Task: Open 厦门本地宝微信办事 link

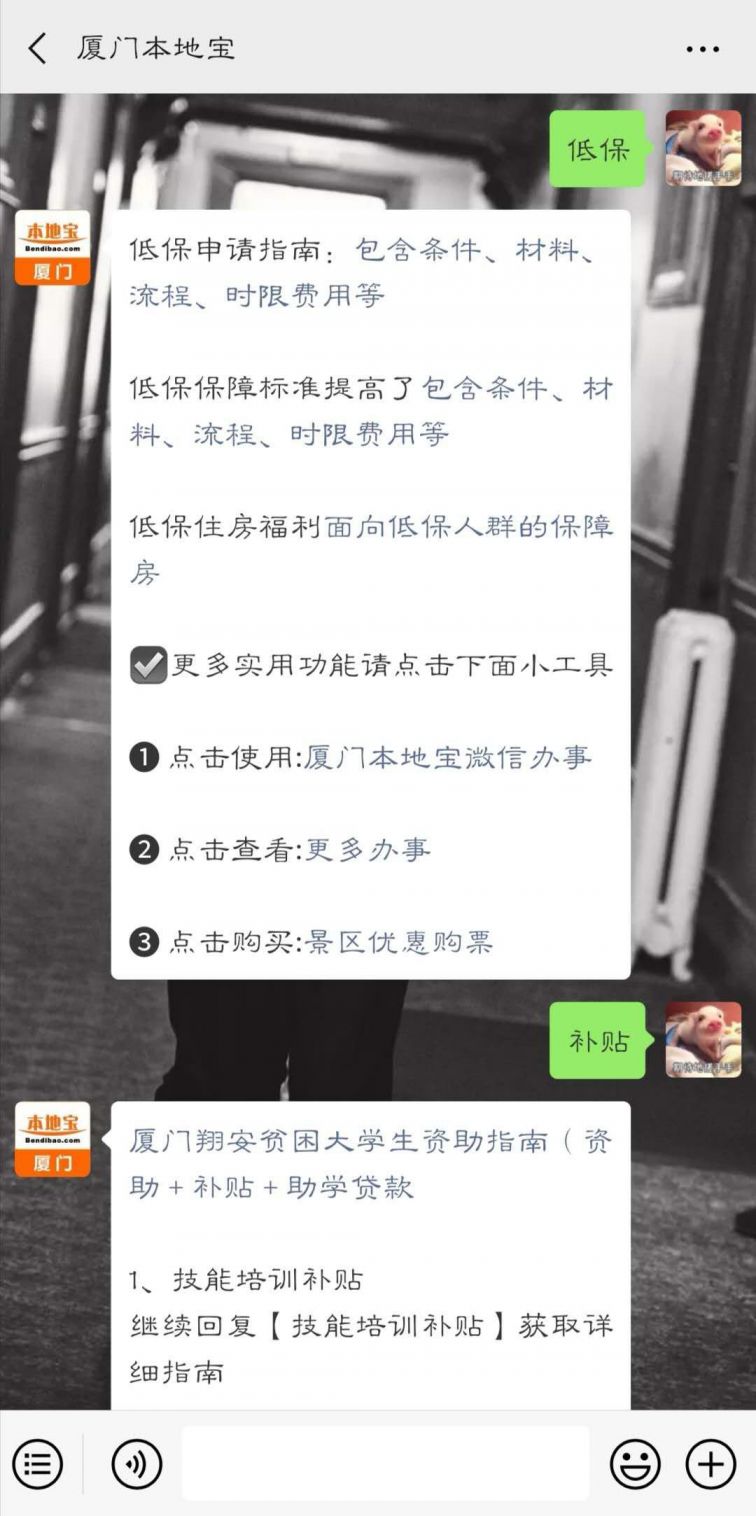Action: (x=447, y=758)
